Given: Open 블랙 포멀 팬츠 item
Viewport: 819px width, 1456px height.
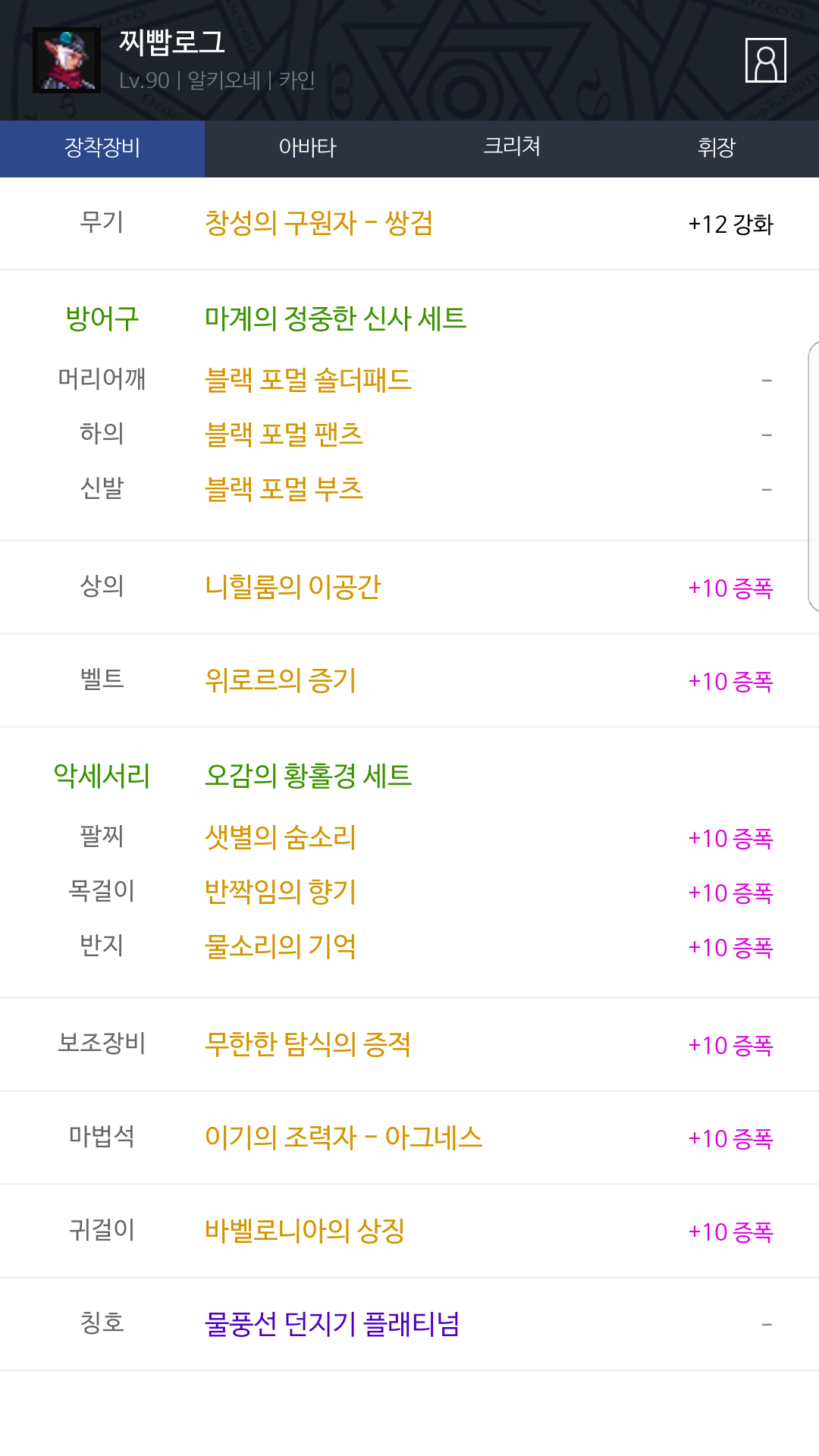Looking at the screenshot, I should click(284, 434).
